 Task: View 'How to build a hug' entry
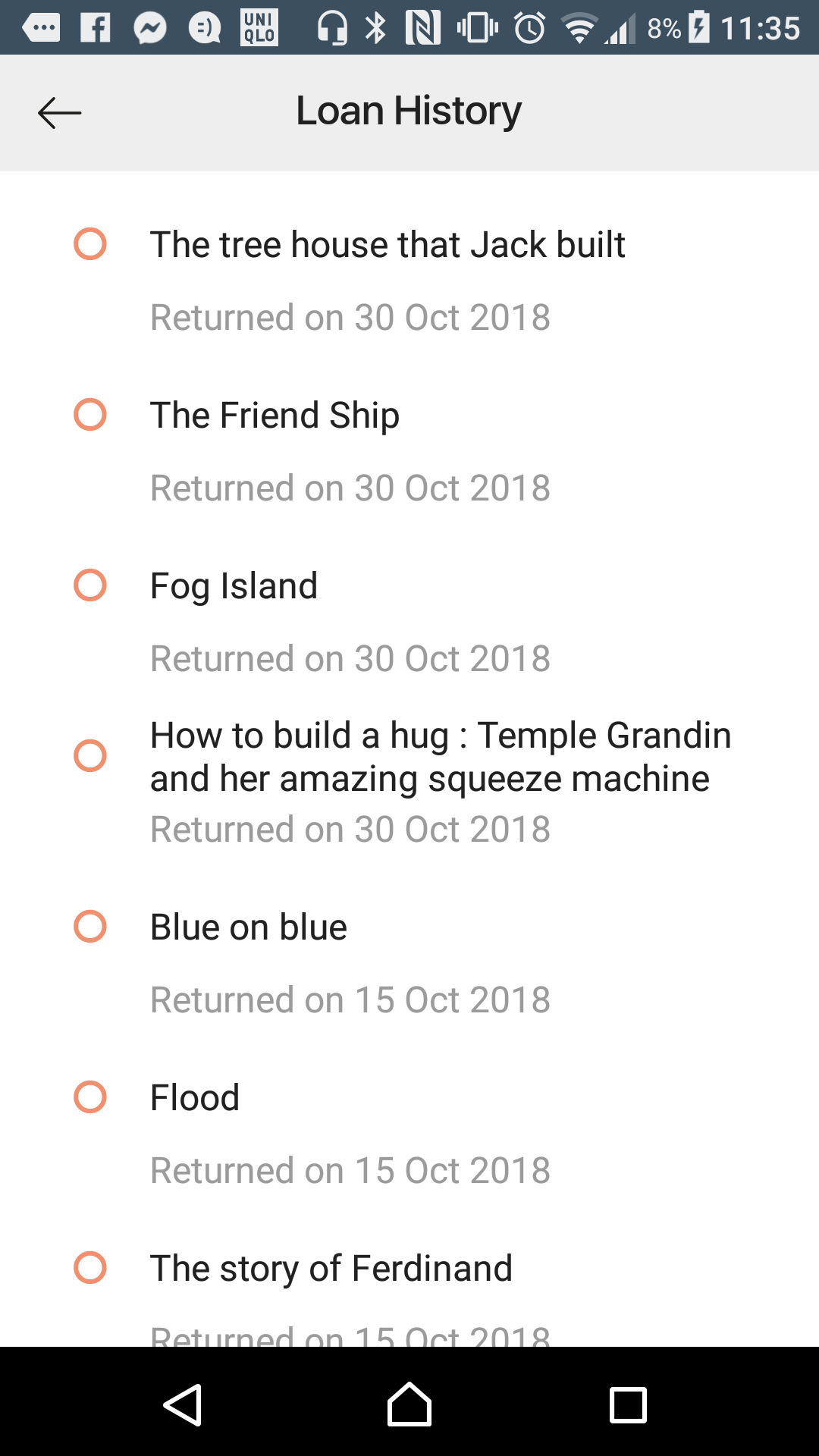coord(440,757)
